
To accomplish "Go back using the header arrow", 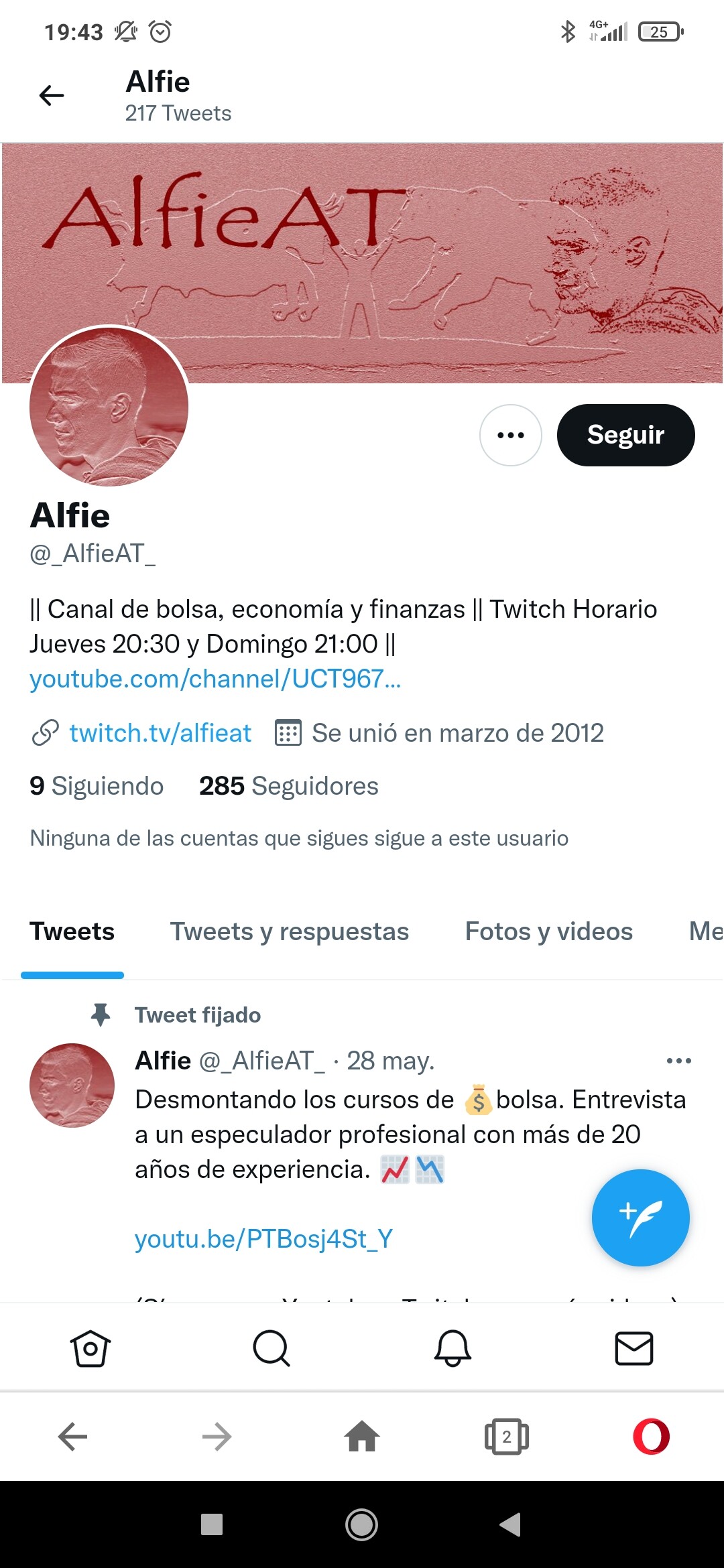I will pyautogui.click(x=52, y=96).
